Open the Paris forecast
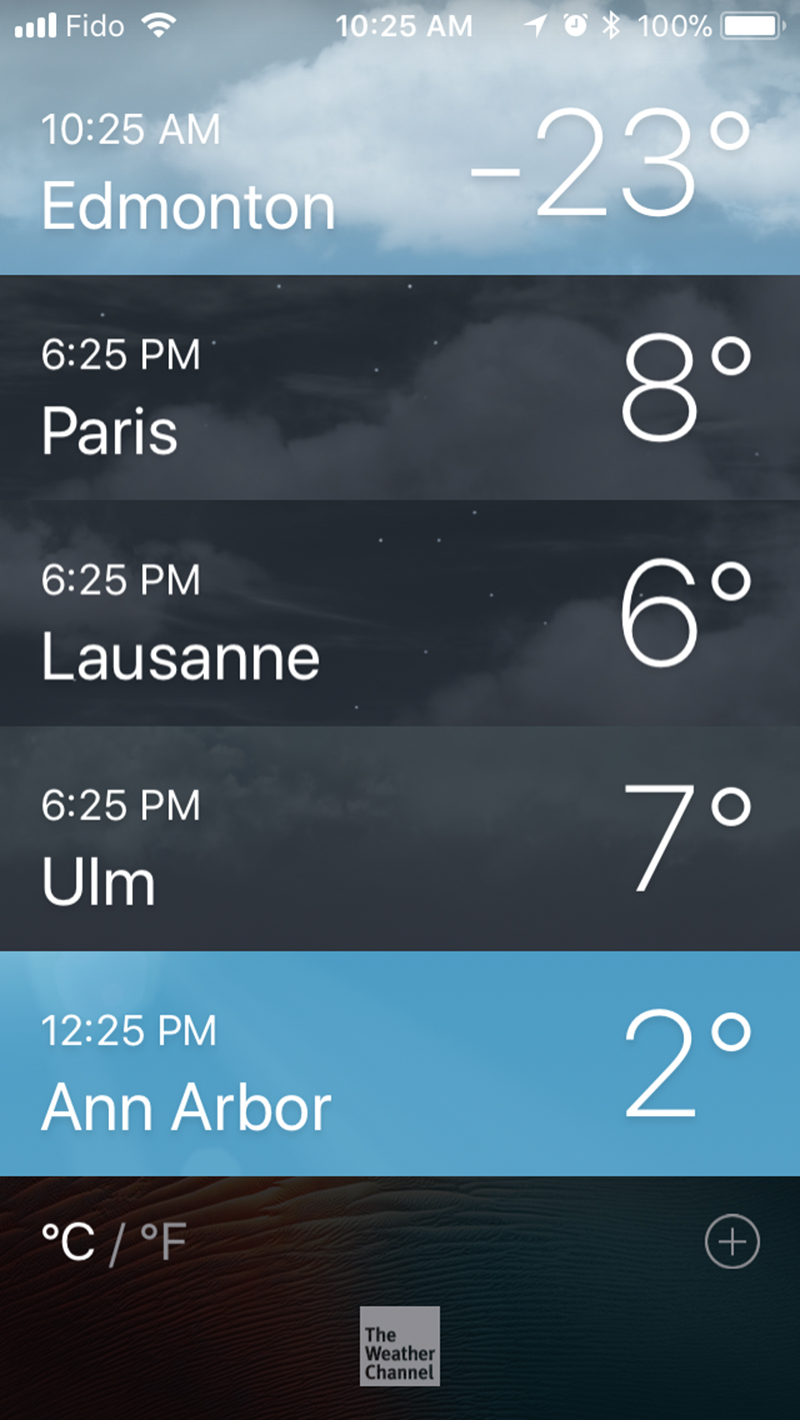This screenshot has width=800, height=1420. [400, 390]
